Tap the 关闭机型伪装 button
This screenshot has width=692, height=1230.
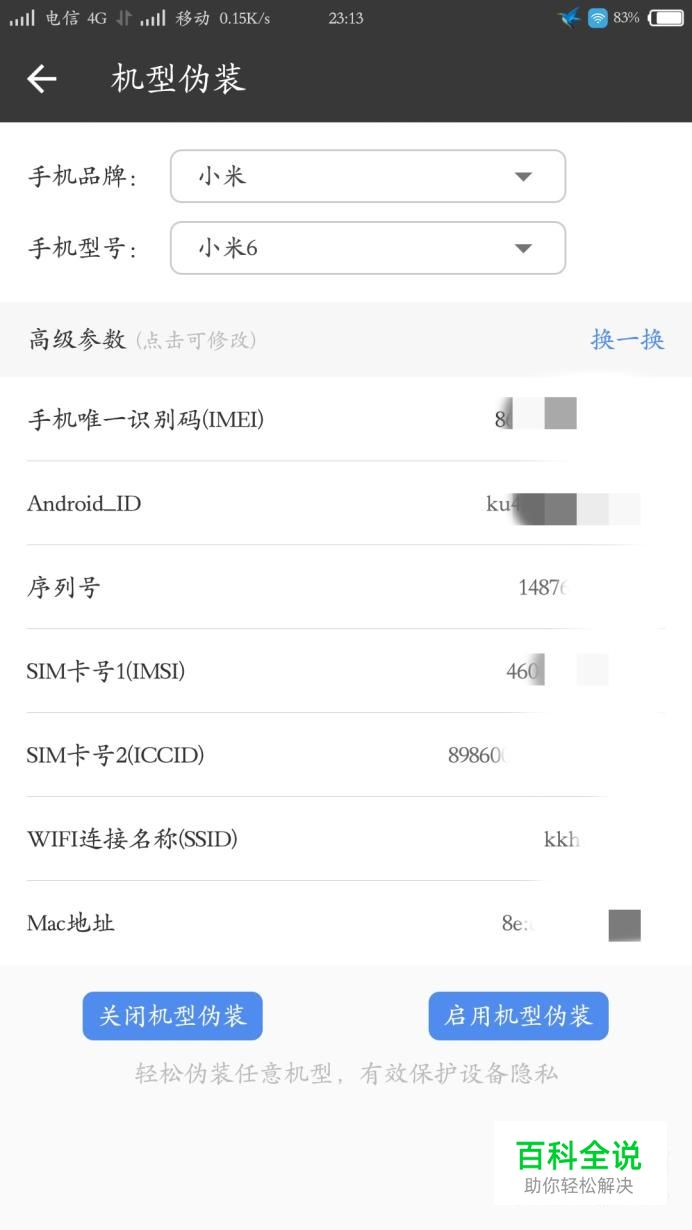pos(172,1016)
